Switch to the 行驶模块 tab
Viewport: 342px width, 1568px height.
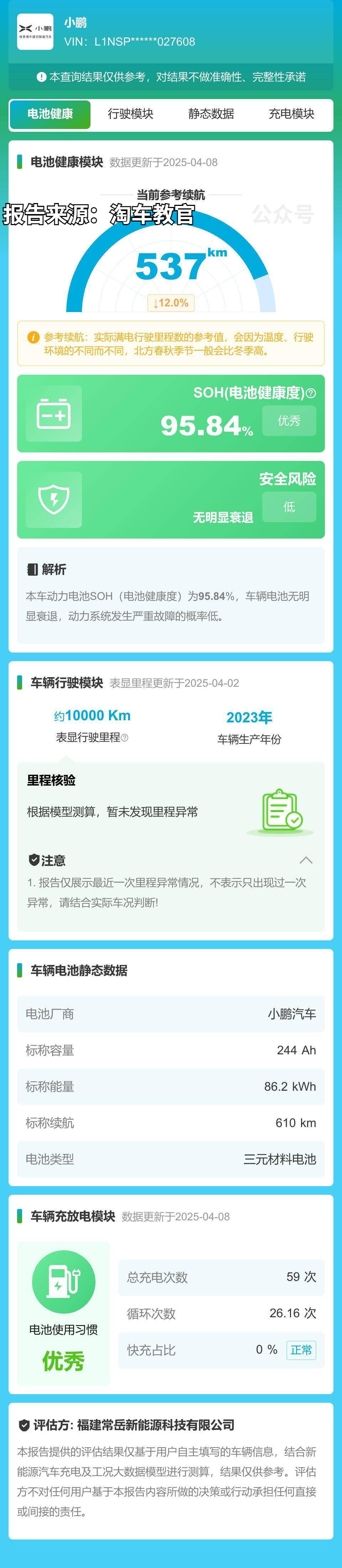tap(130, 114)
